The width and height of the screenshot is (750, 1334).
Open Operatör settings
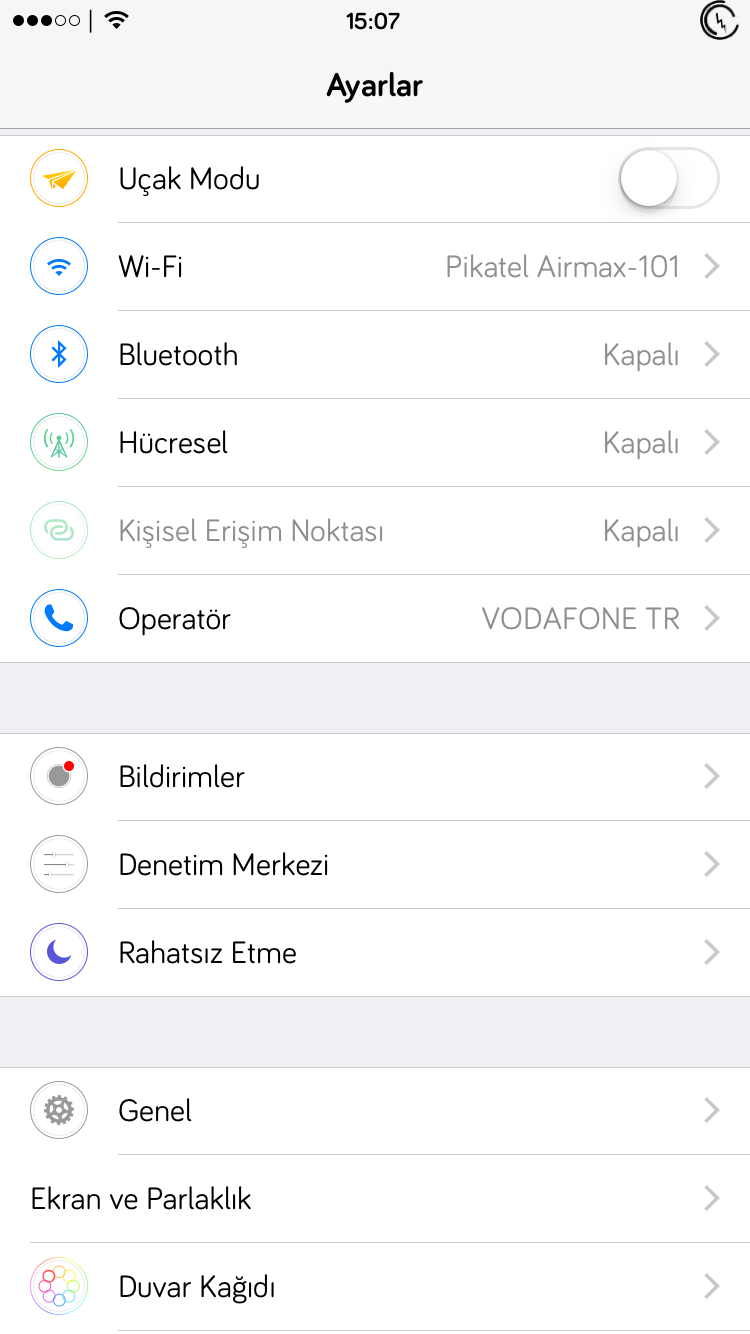[x=375, y=619]
